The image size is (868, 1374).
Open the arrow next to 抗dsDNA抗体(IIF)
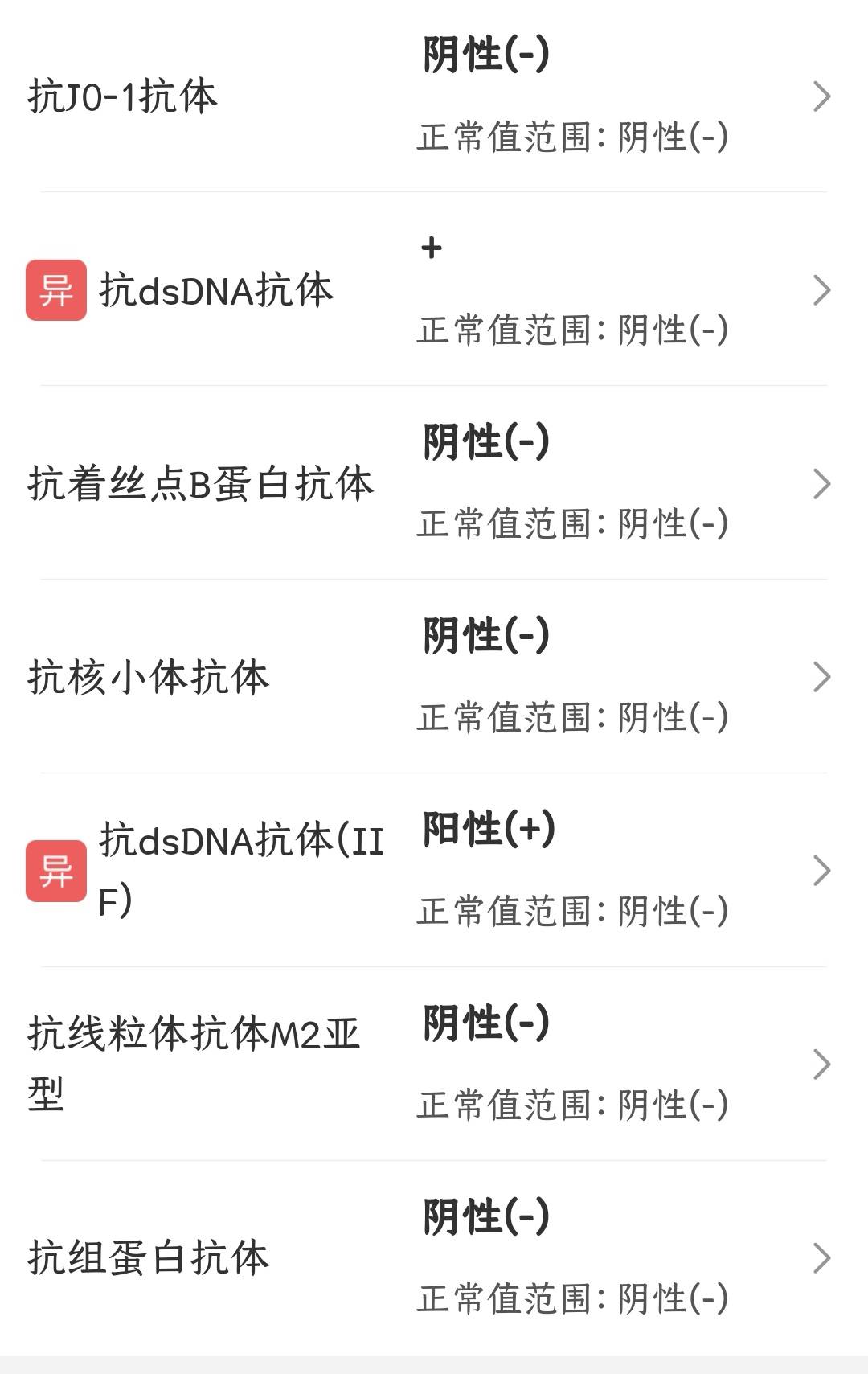(821, 870)
